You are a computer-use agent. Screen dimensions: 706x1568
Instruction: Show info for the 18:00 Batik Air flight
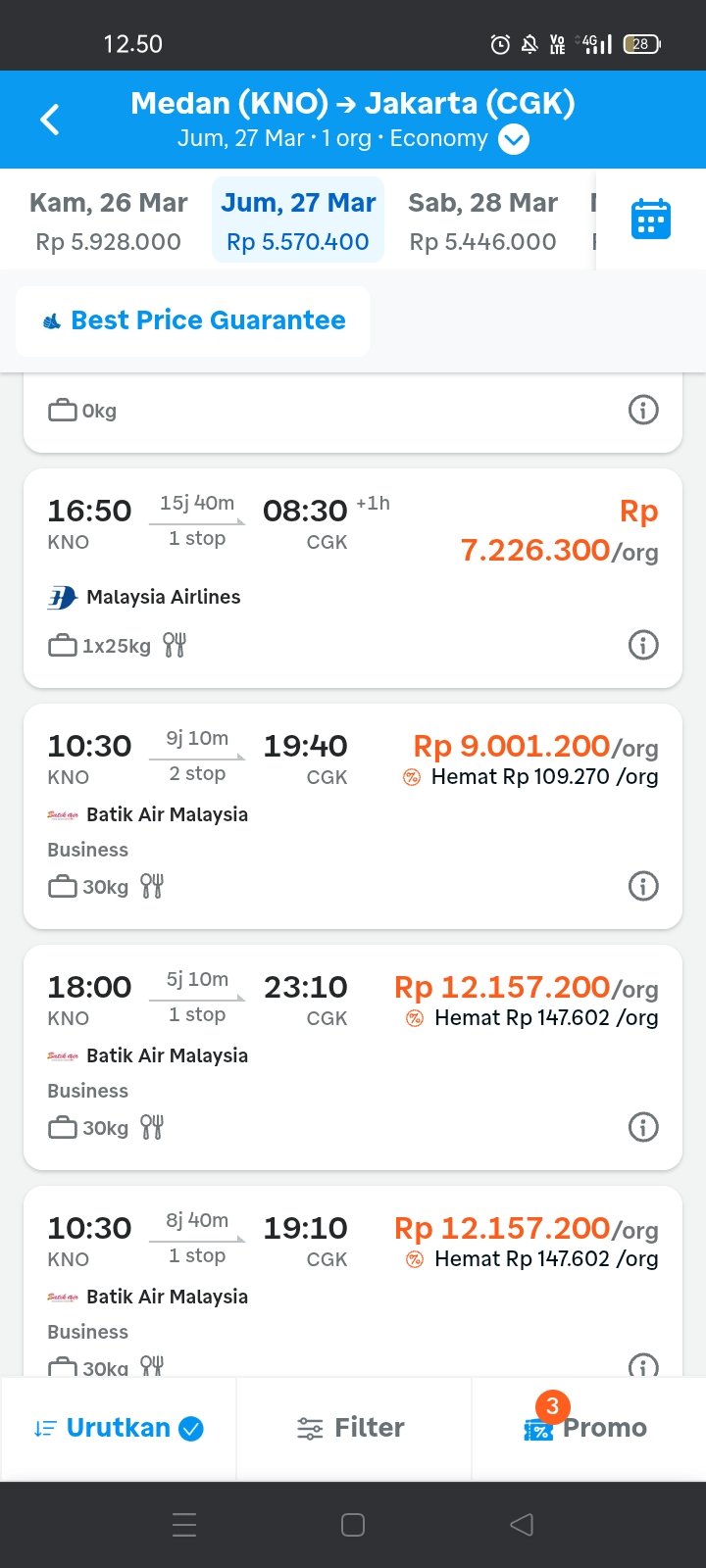click(x=643, y=1127)
